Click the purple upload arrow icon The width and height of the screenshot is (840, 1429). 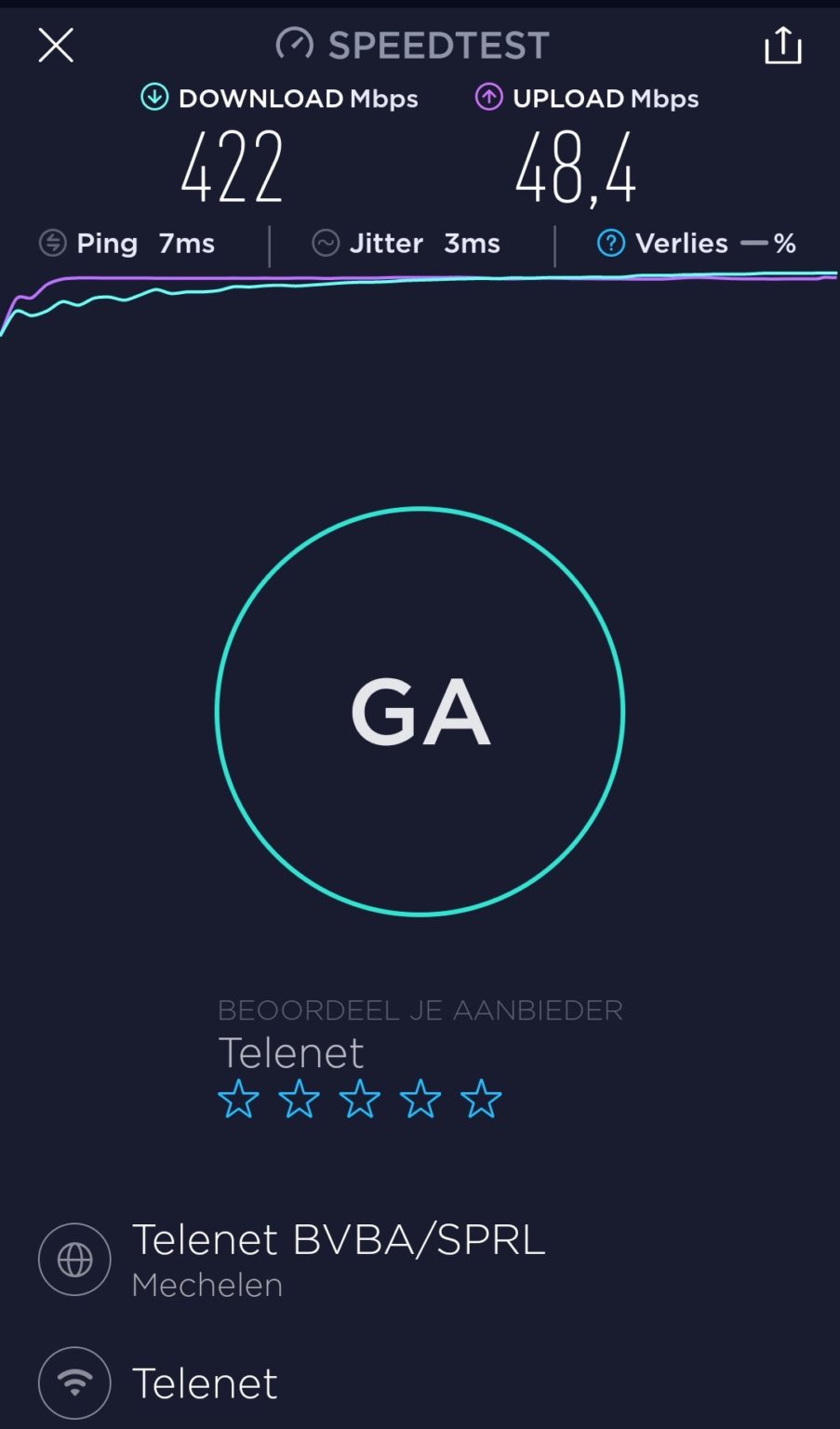click(490, 96)
